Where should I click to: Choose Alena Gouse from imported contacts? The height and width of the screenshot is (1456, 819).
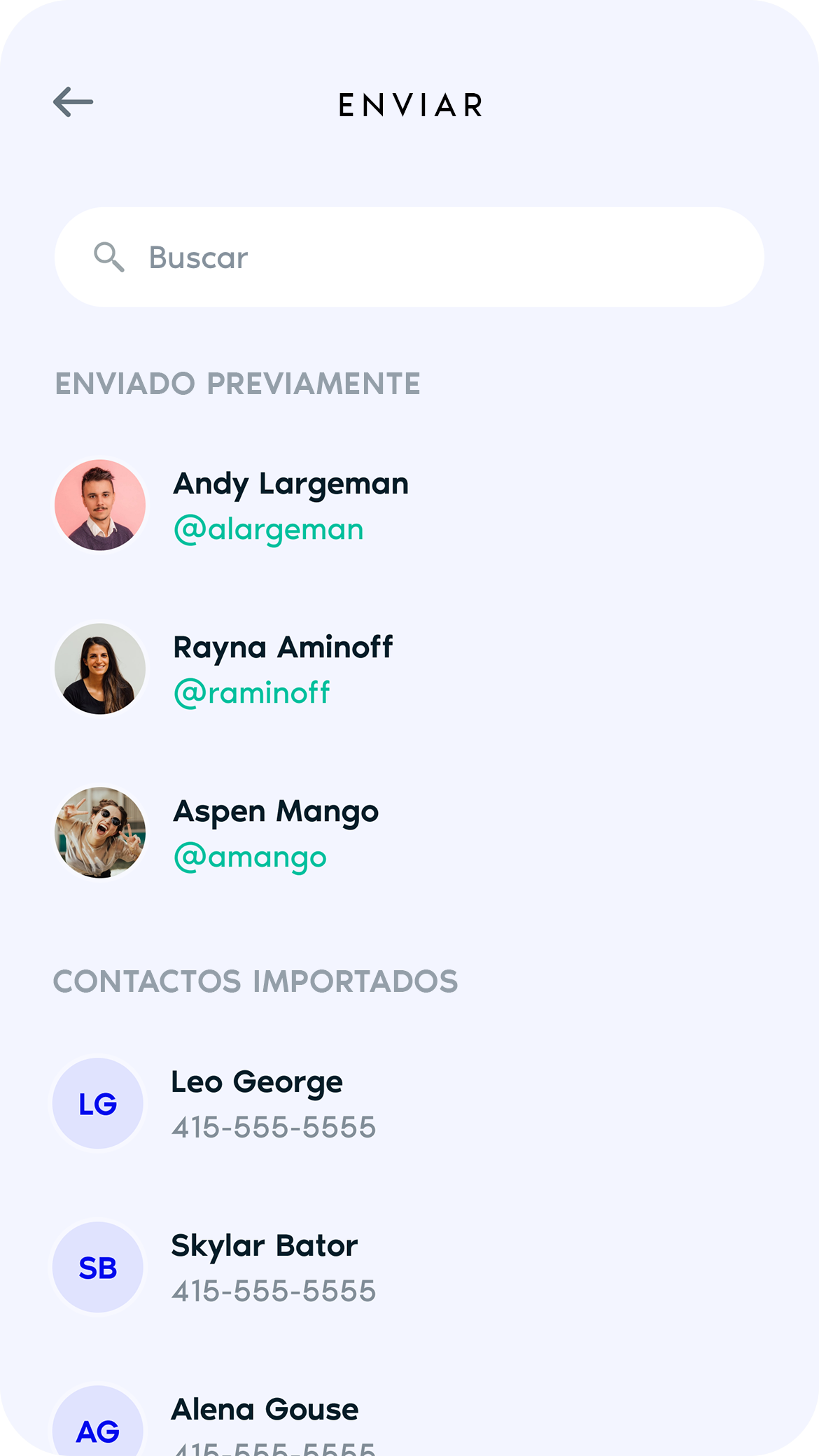pos(409,1421)
